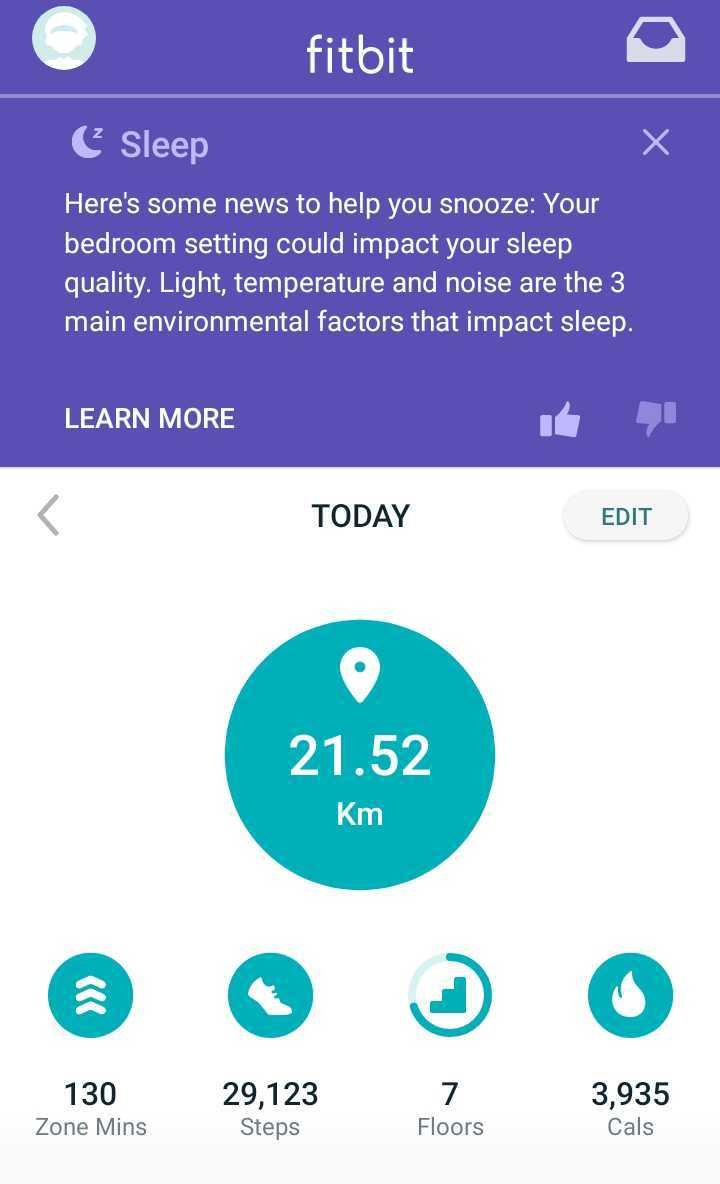This screenshot has height=1184, width=720.
Task: Tap the Edit button
Action: (x=626, y=516)
